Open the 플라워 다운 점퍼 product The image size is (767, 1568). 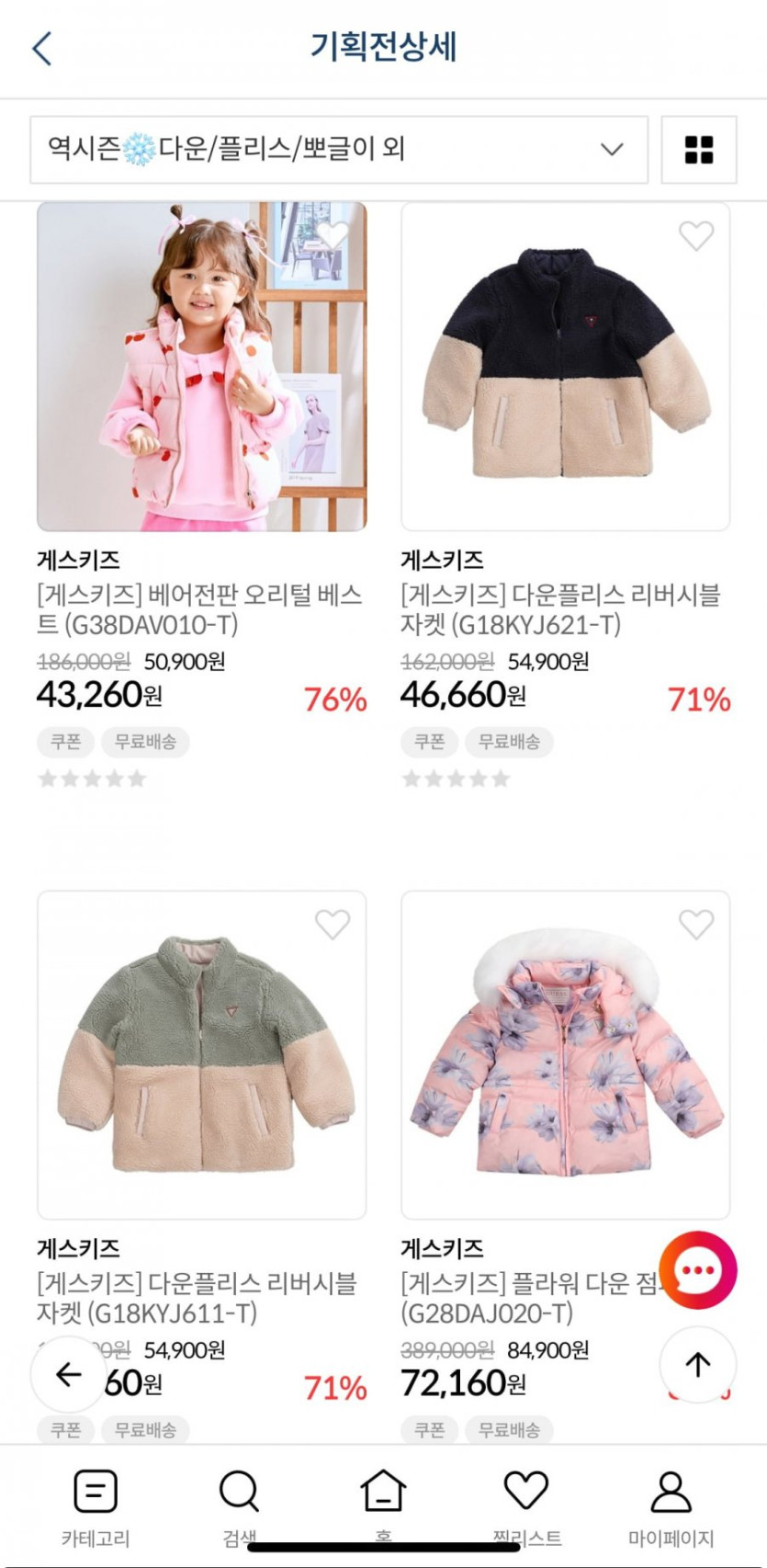tap(565, 1055)
